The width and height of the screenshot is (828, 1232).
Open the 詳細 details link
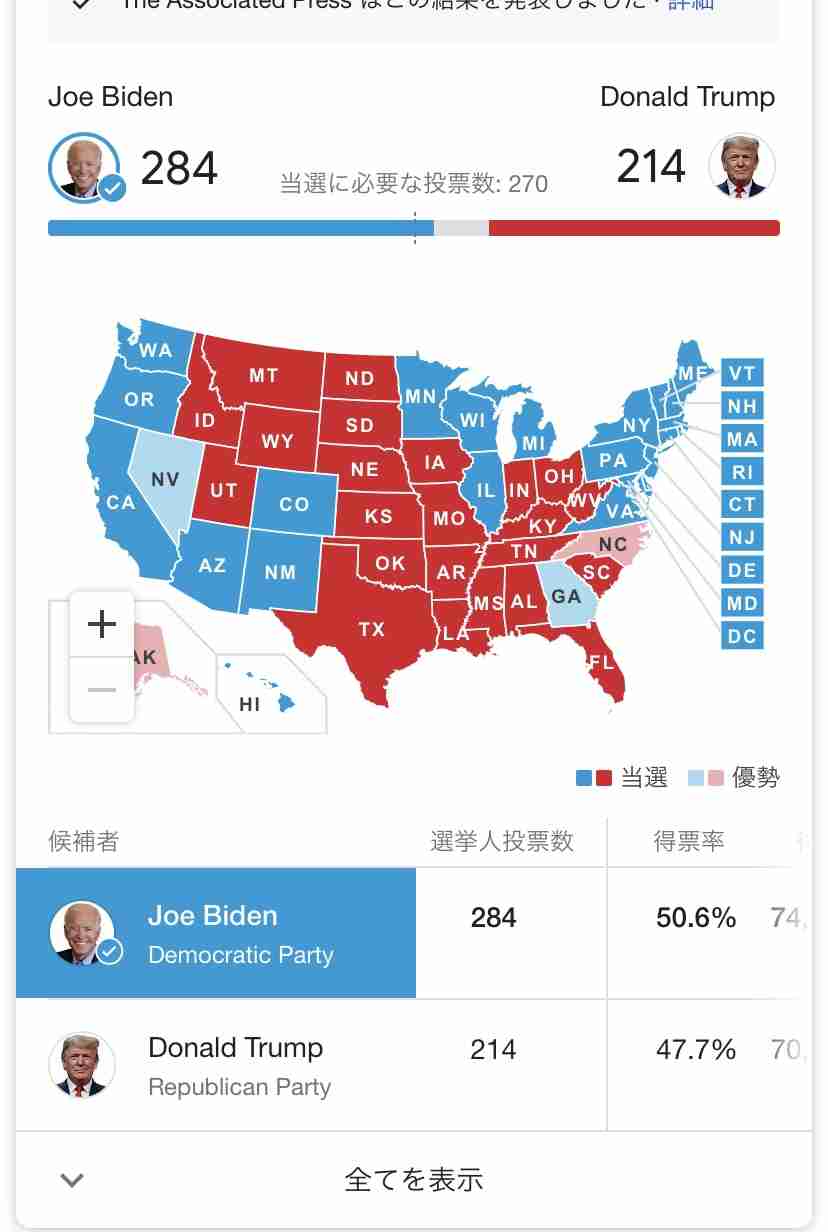(692, 5)
